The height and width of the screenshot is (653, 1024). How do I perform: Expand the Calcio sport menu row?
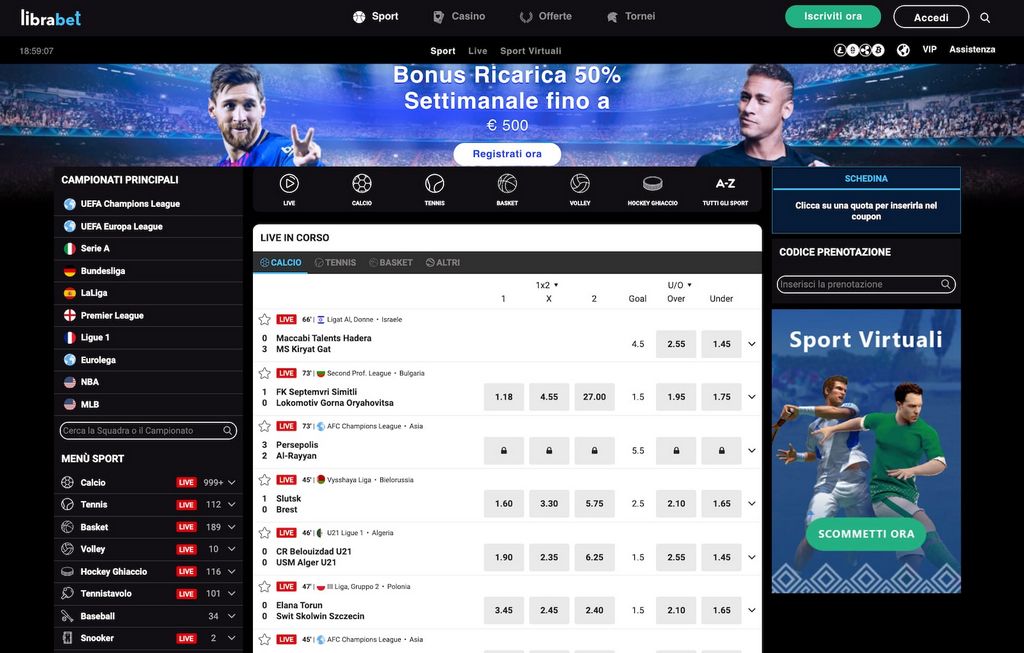pyautogui.click(x=231, y=483)
